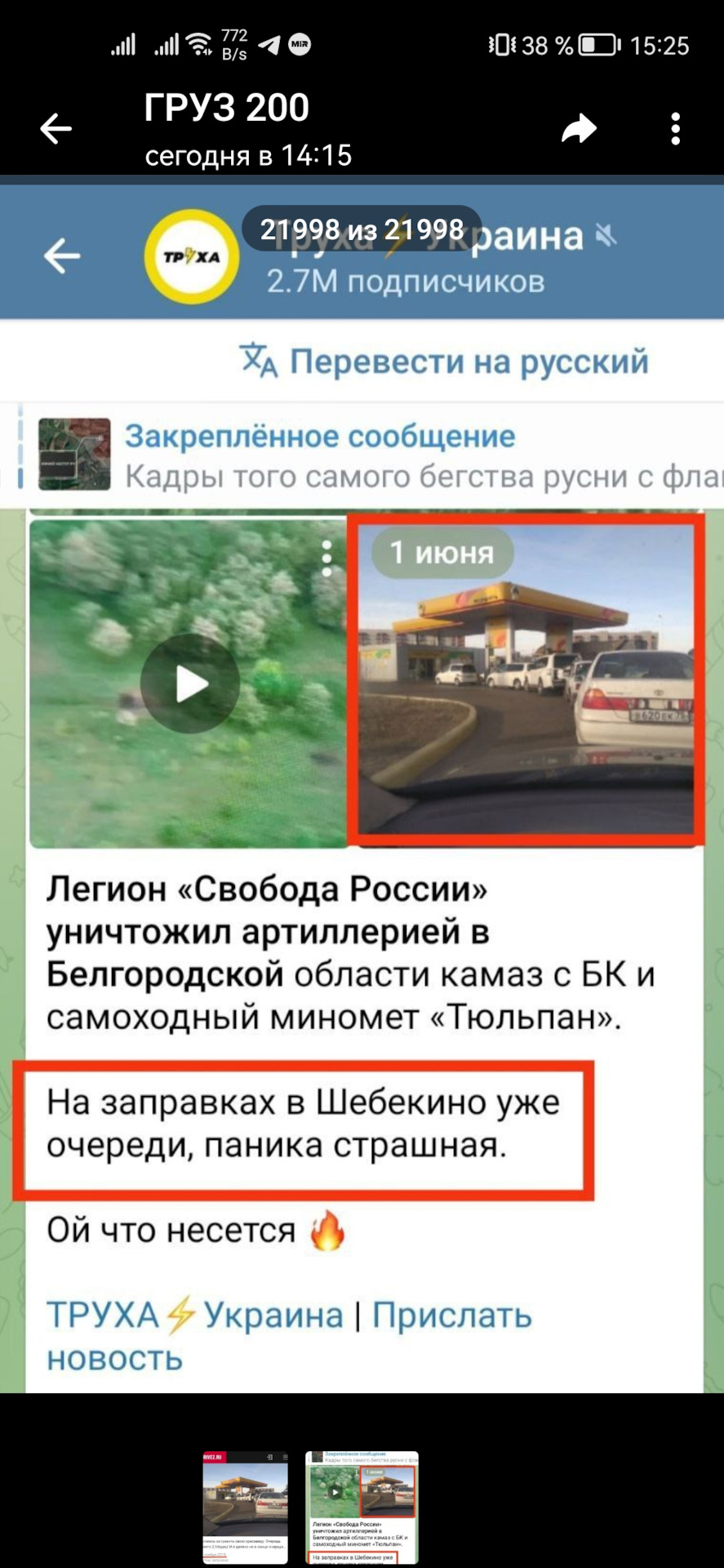Select the second thumbnail with red frames

362,1507
